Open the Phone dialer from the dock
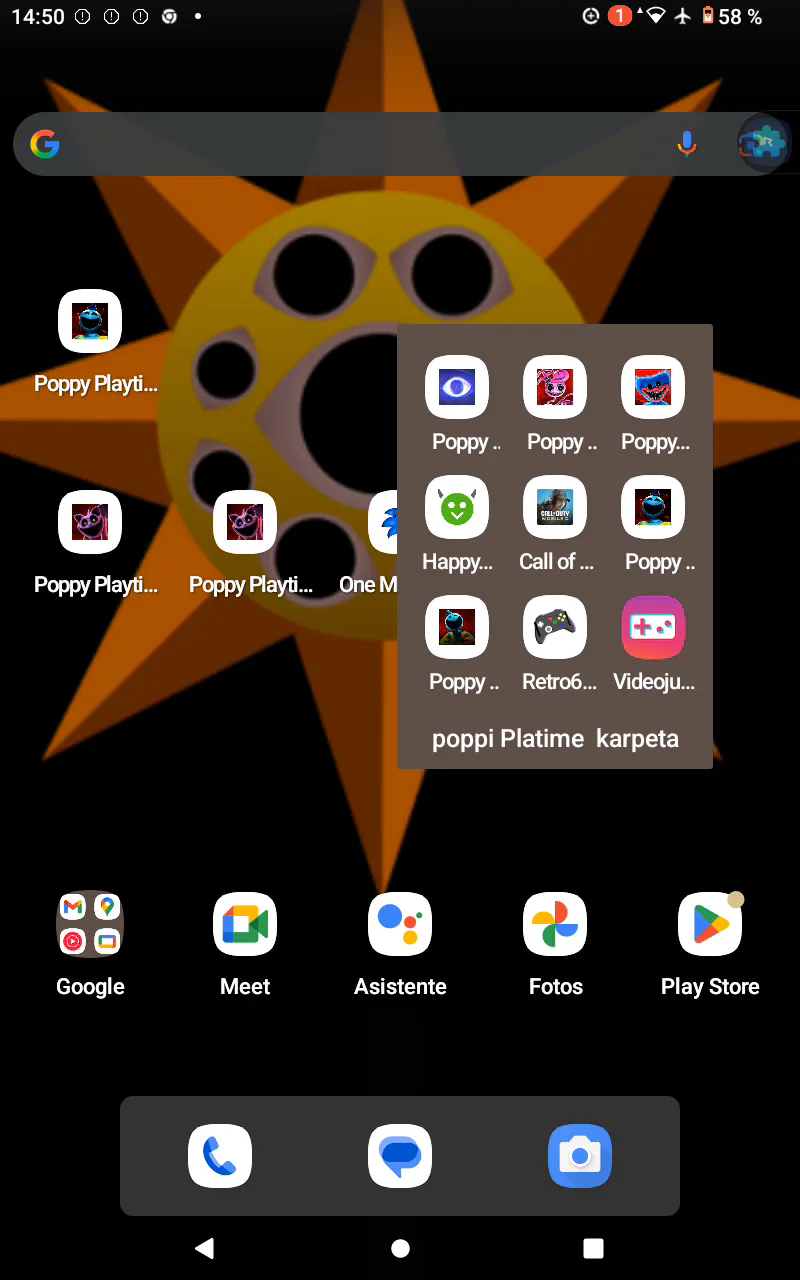 tap(220, 1156)
